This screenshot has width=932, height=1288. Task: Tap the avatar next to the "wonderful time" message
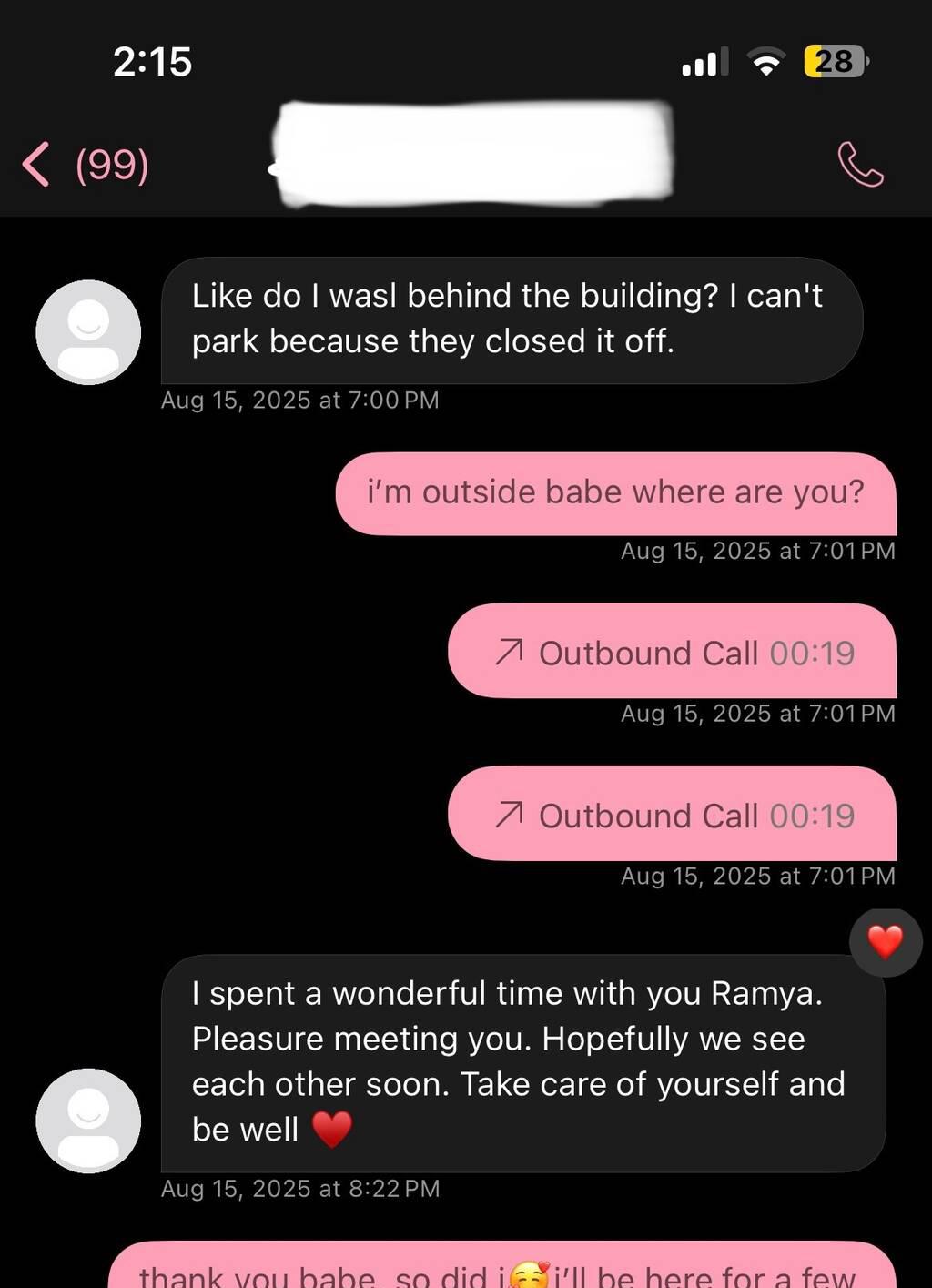point(88,1121)
